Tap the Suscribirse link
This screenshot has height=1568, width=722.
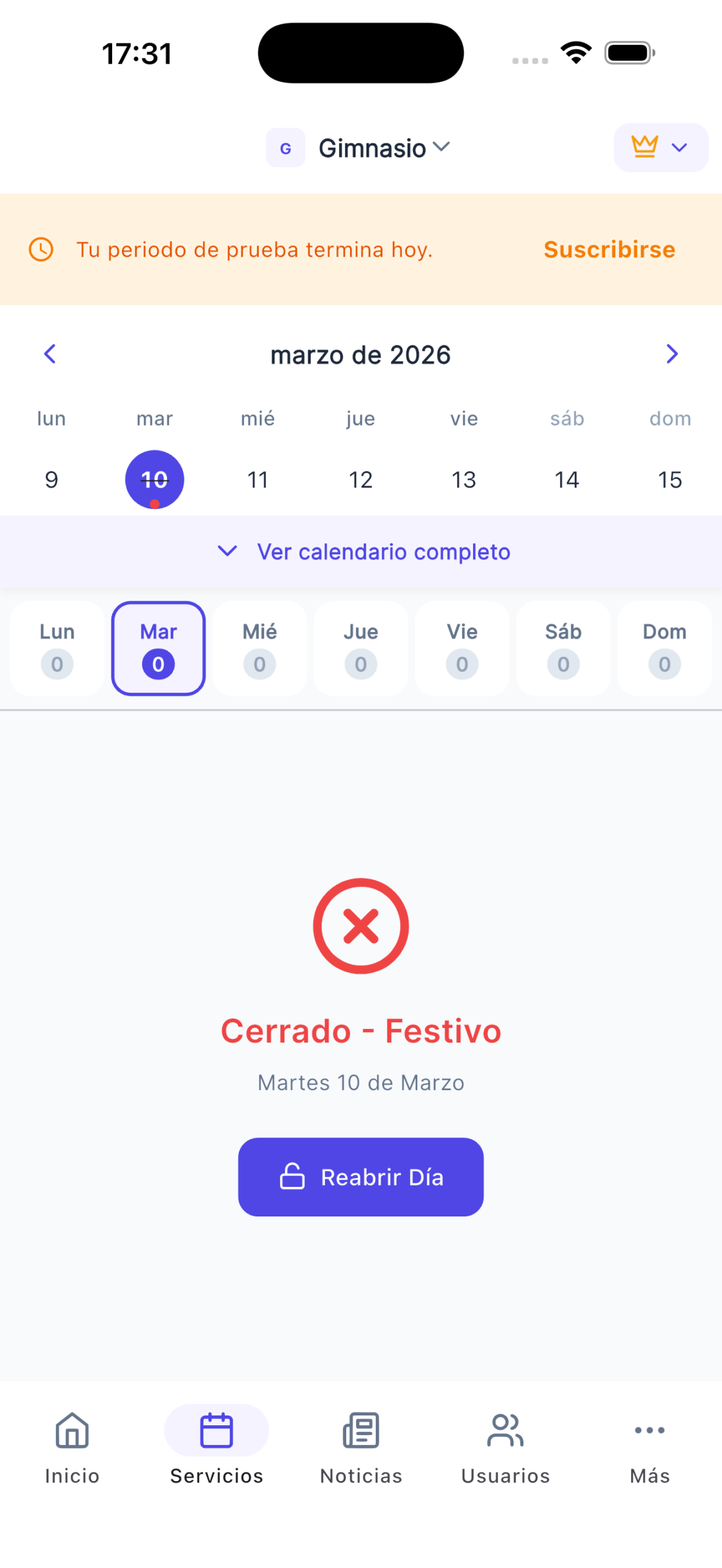click(x=609, y=249)
